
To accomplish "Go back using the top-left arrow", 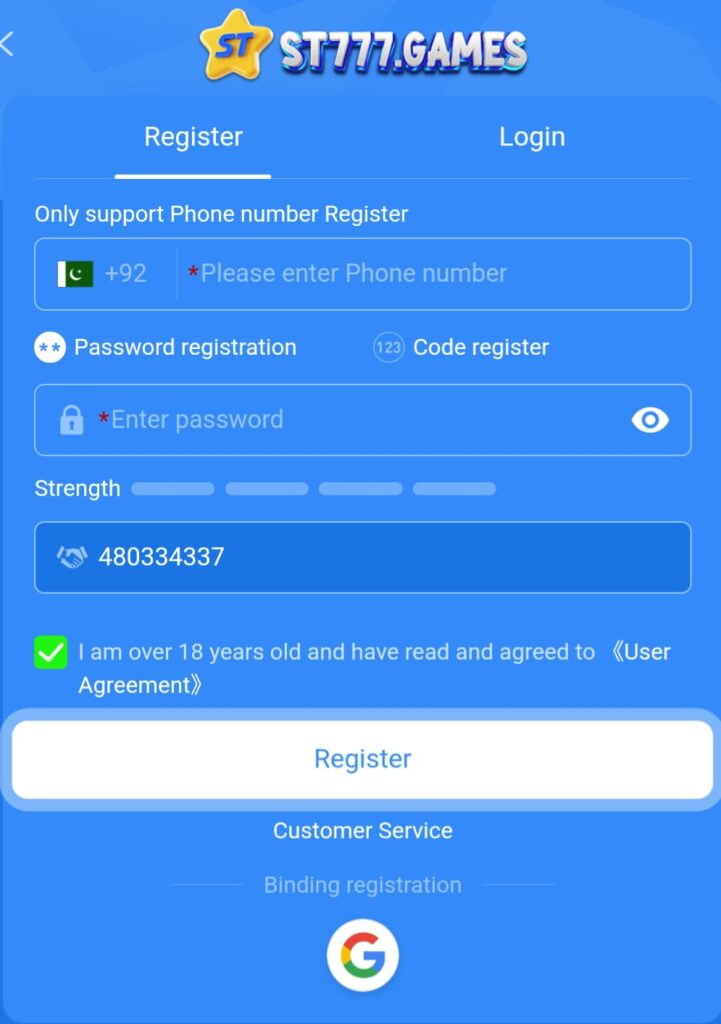I will (9, 44).
